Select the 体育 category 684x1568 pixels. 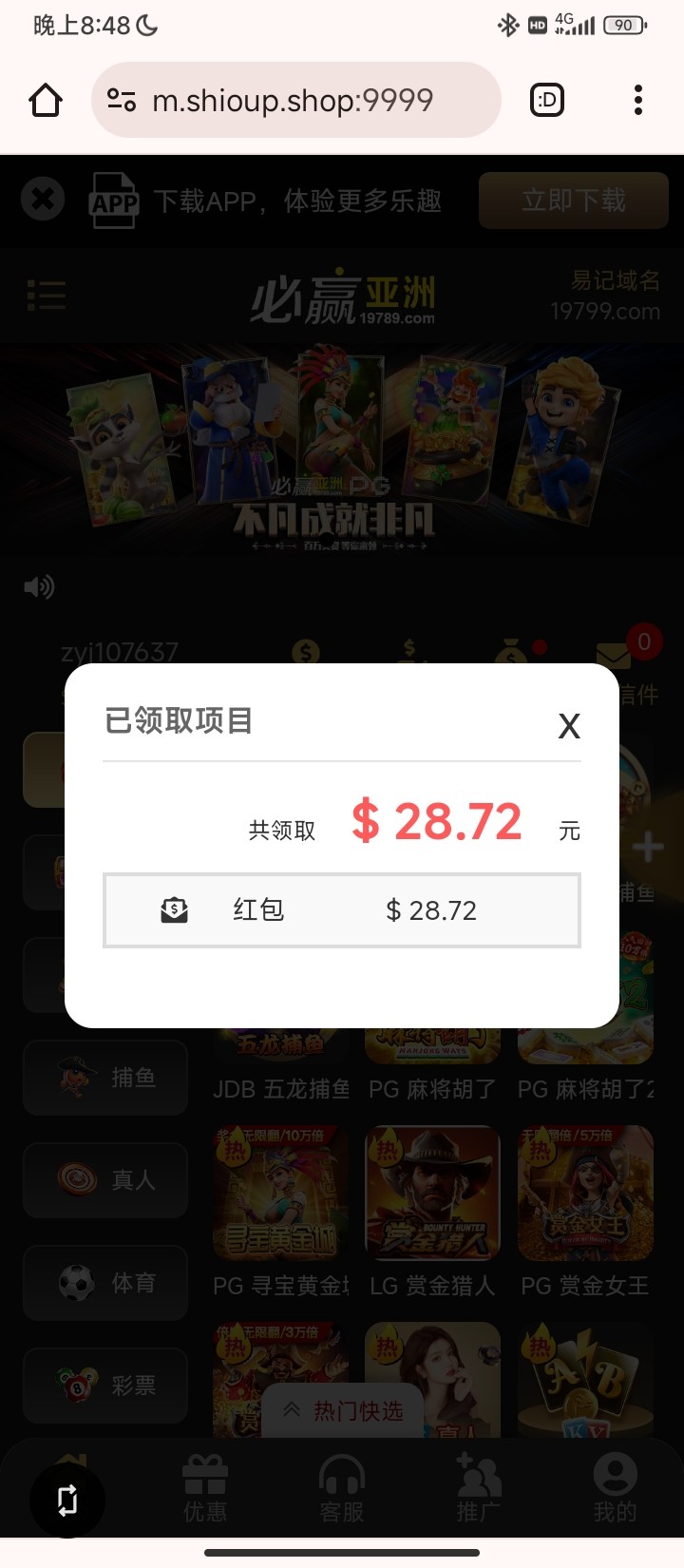(x=105, y=1283)
